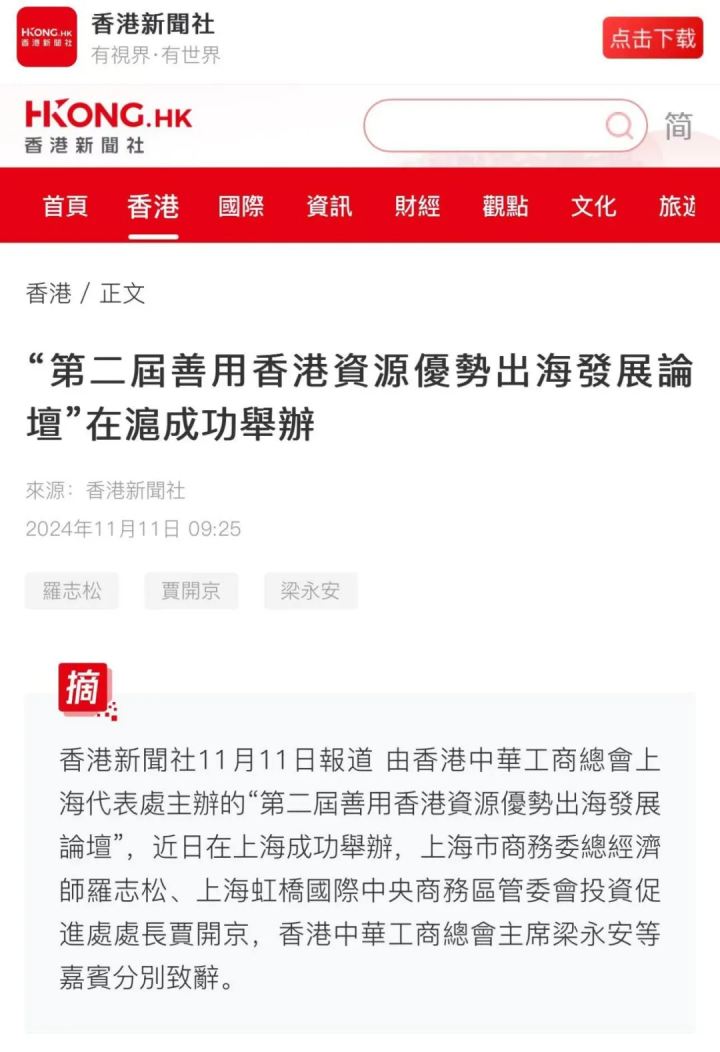Switch to the 財經 tab
Image resolution: width=720 pixels, height=1052 pixels.
[x=417, y=206]
